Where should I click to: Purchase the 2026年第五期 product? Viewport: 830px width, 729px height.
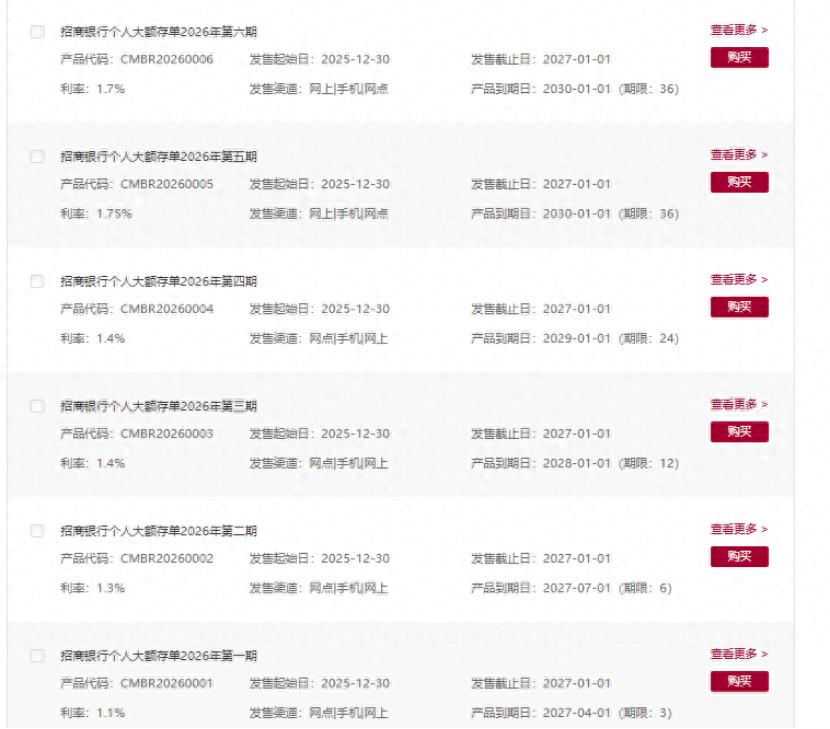click(x=739, y=181)
